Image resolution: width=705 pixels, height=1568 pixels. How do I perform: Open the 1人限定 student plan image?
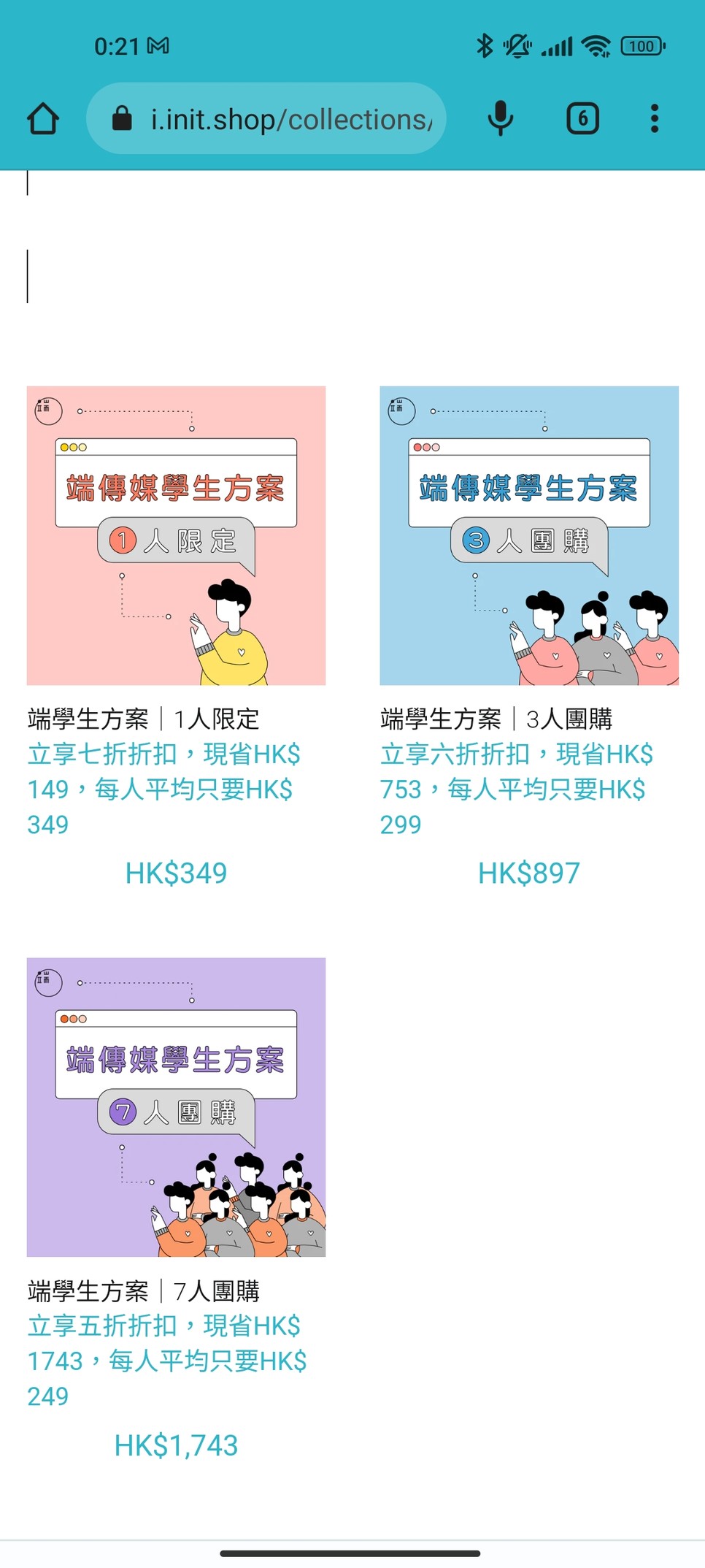coord(176,535)
